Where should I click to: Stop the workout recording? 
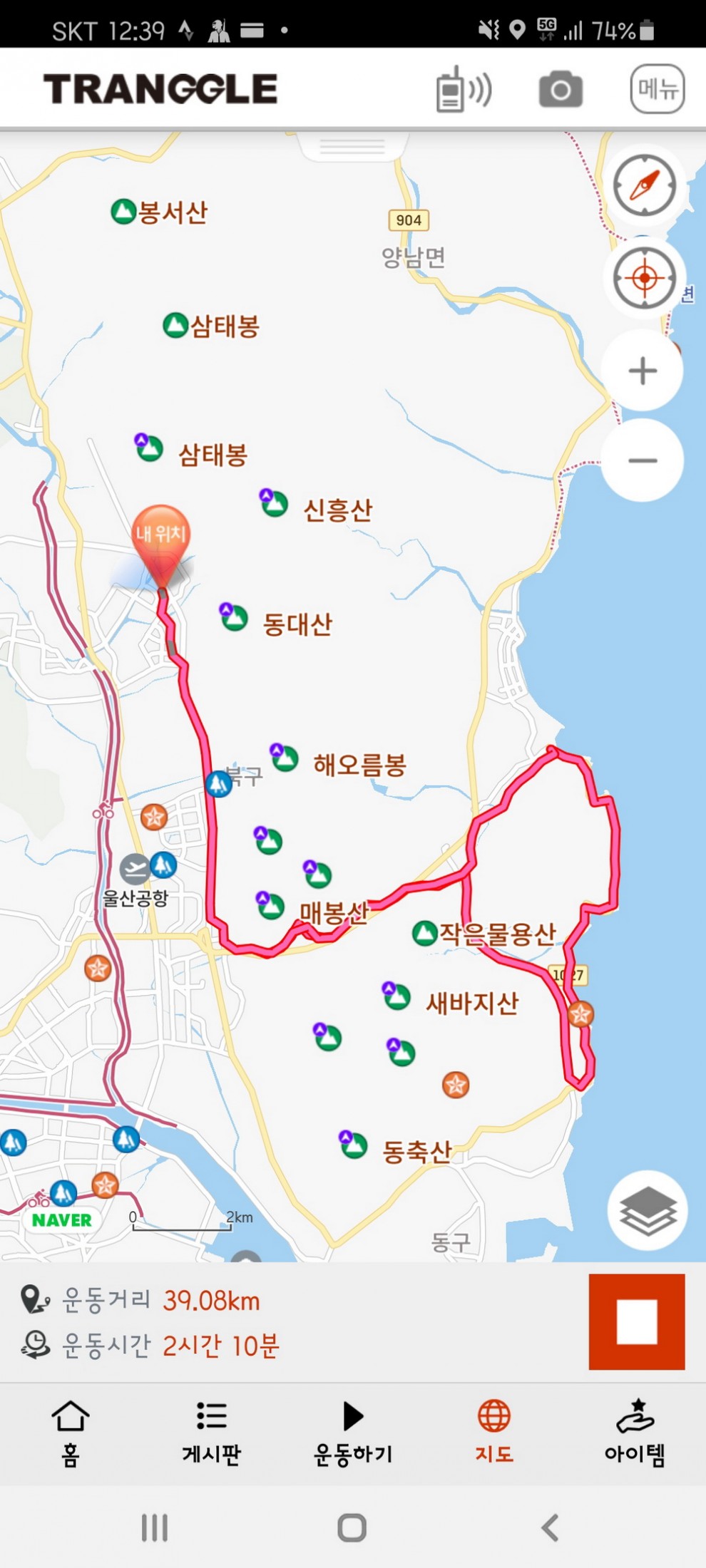[636, 1321]
